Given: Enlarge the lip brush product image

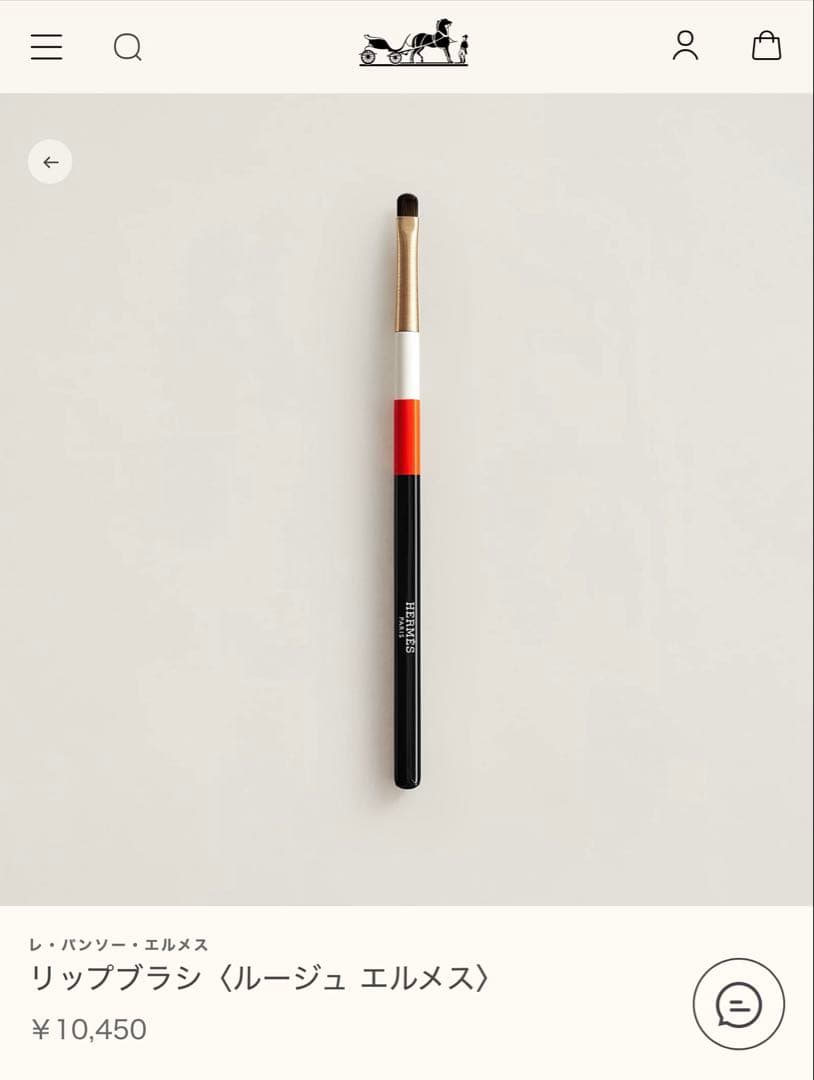Looking at the screenshot, I should click(x=407, y=490).
